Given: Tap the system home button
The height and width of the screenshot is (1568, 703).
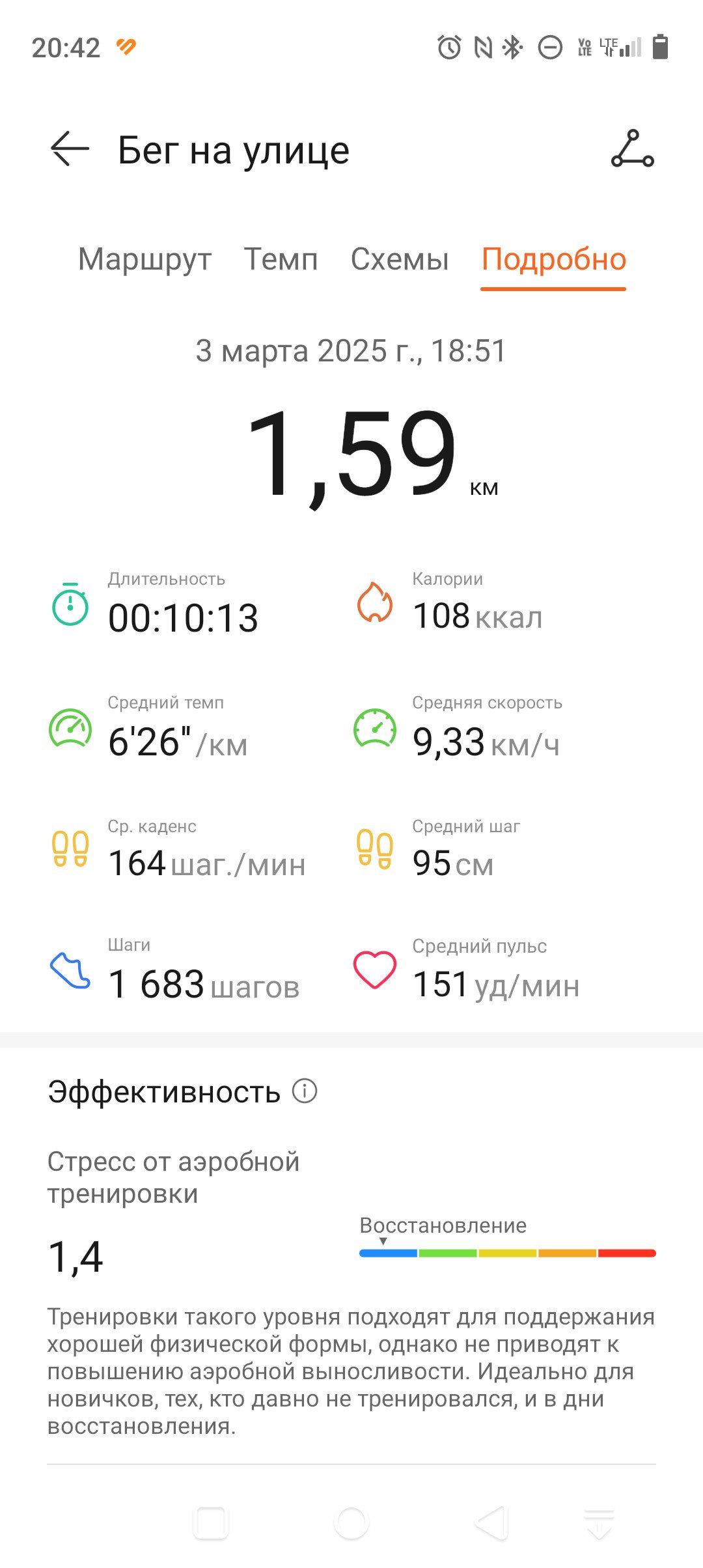Looking at the screenshot, I should pos(351,1523).
